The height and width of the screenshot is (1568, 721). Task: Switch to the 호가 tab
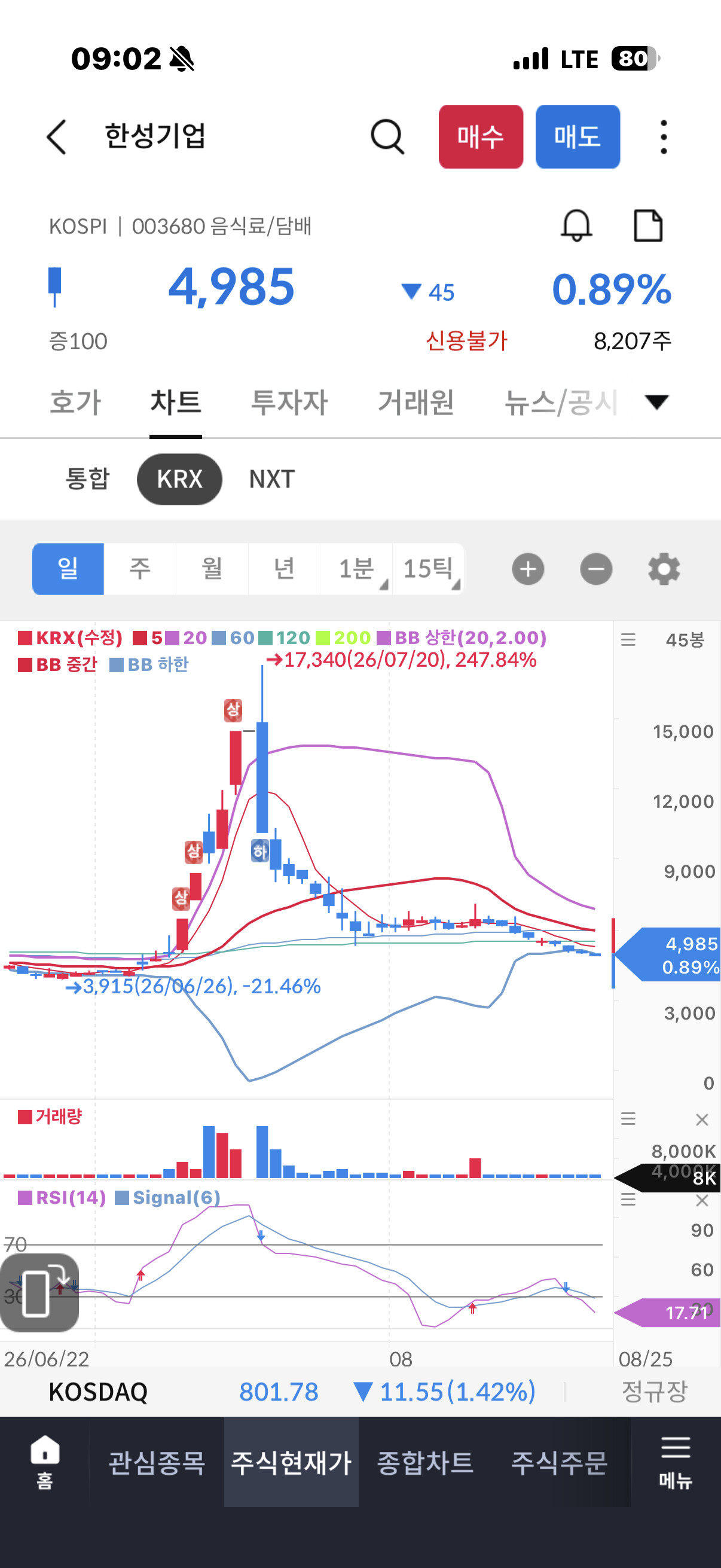coord(75,402)
